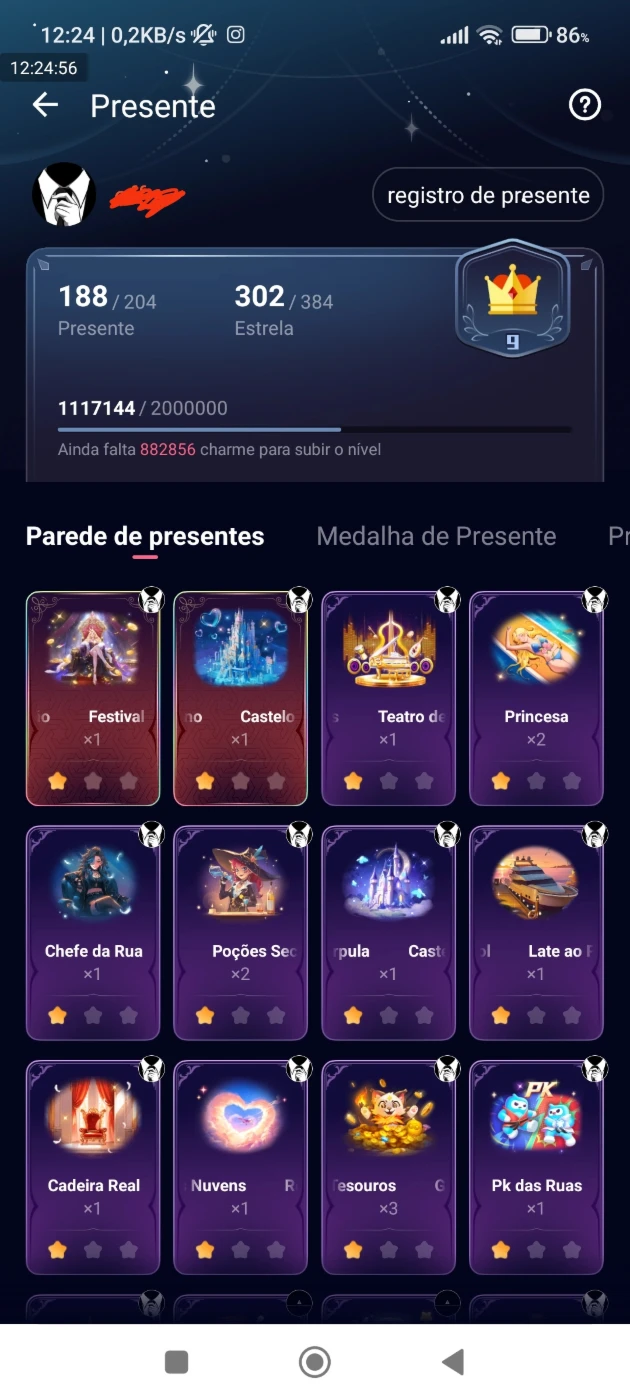Go to the system home screen
This screenshot has height=1400, width=630.
(x=315, y=1361)
